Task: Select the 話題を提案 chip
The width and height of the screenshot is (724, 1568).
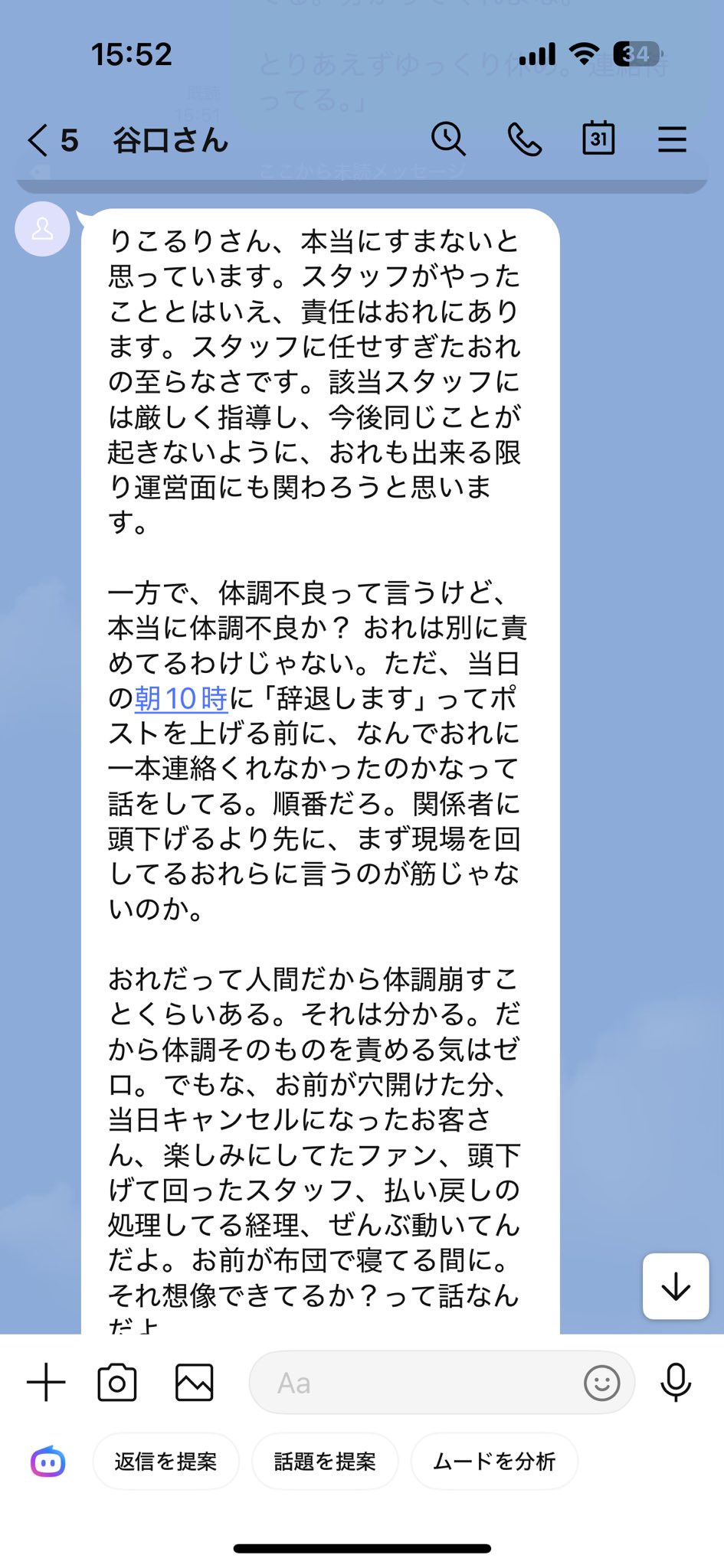Action: point(325,1462)
